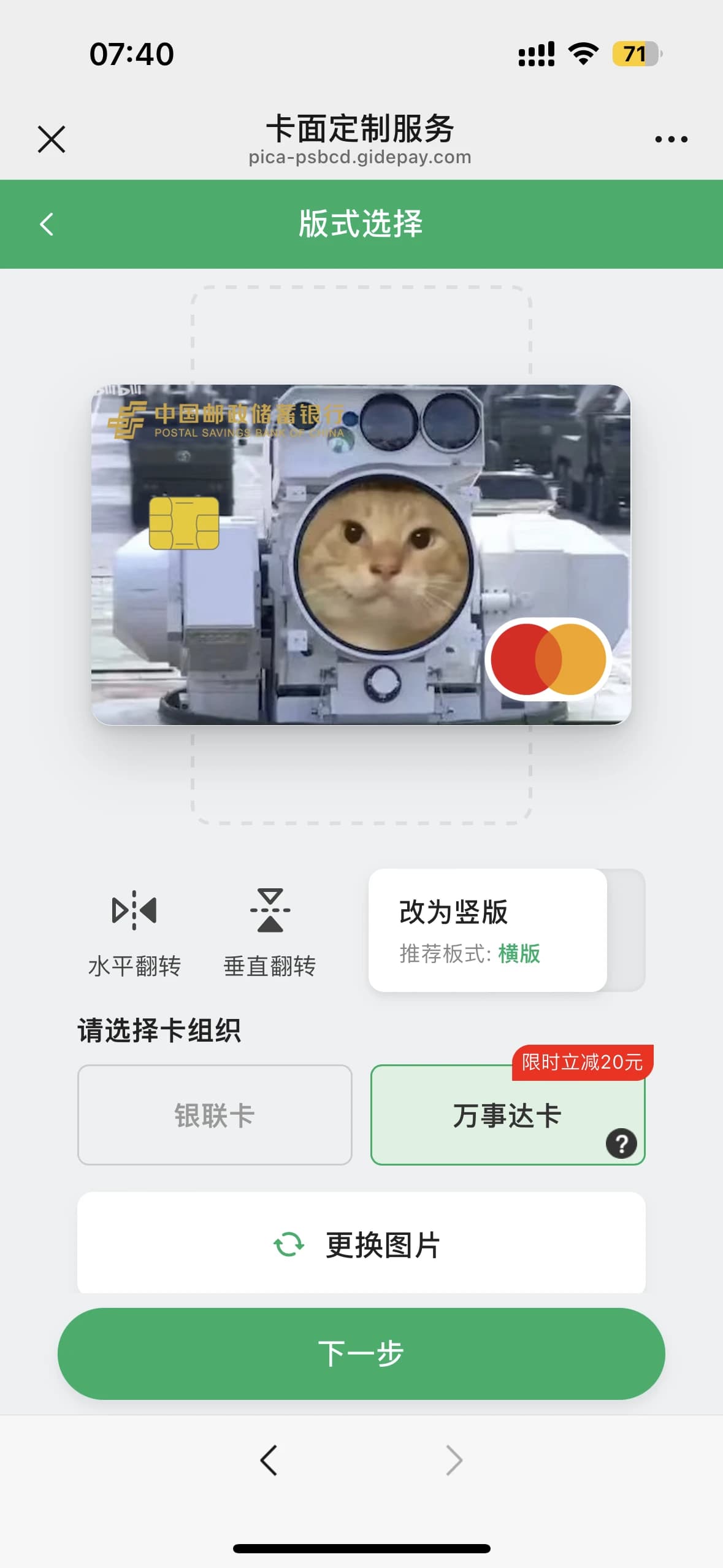Navigate to previous page in browser bar
The height and width of the screenshot is (1568, 723).
(269, 1459)
